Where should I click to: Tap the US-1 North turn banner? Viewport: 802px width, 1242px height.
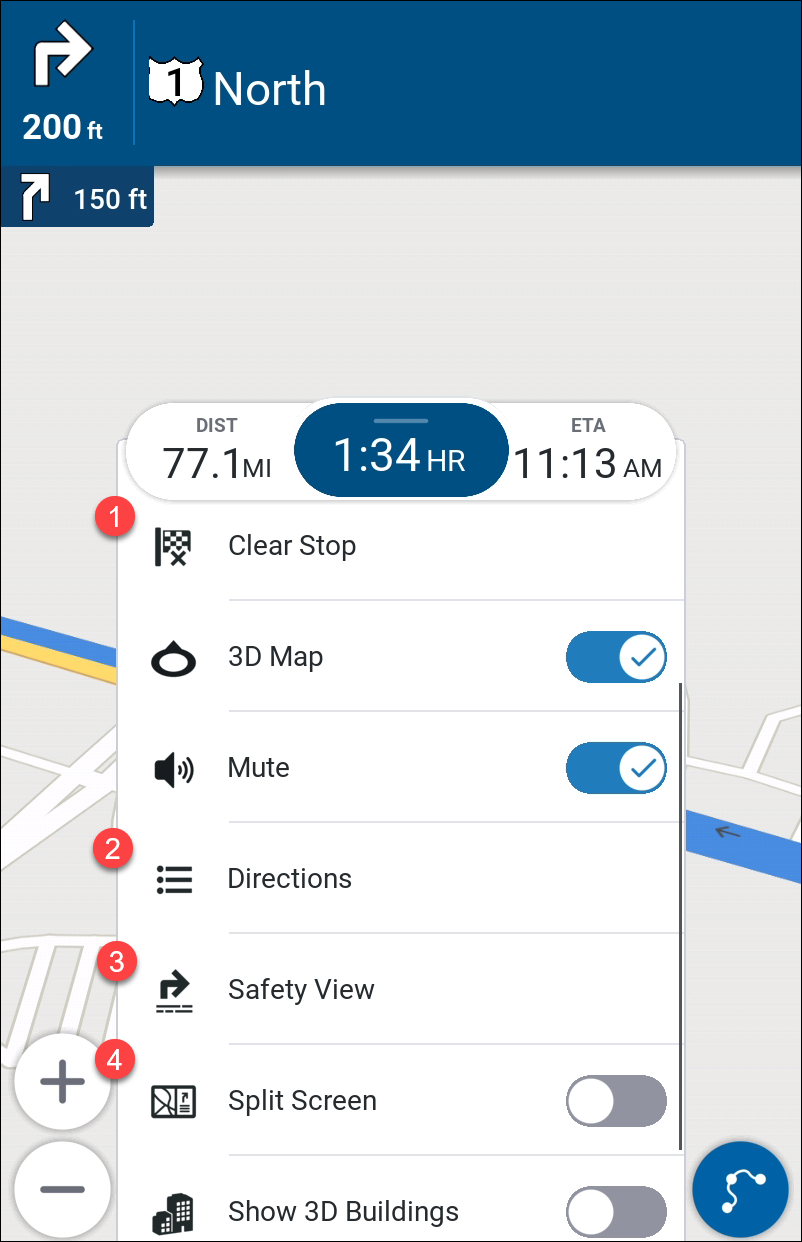(400, 85)
